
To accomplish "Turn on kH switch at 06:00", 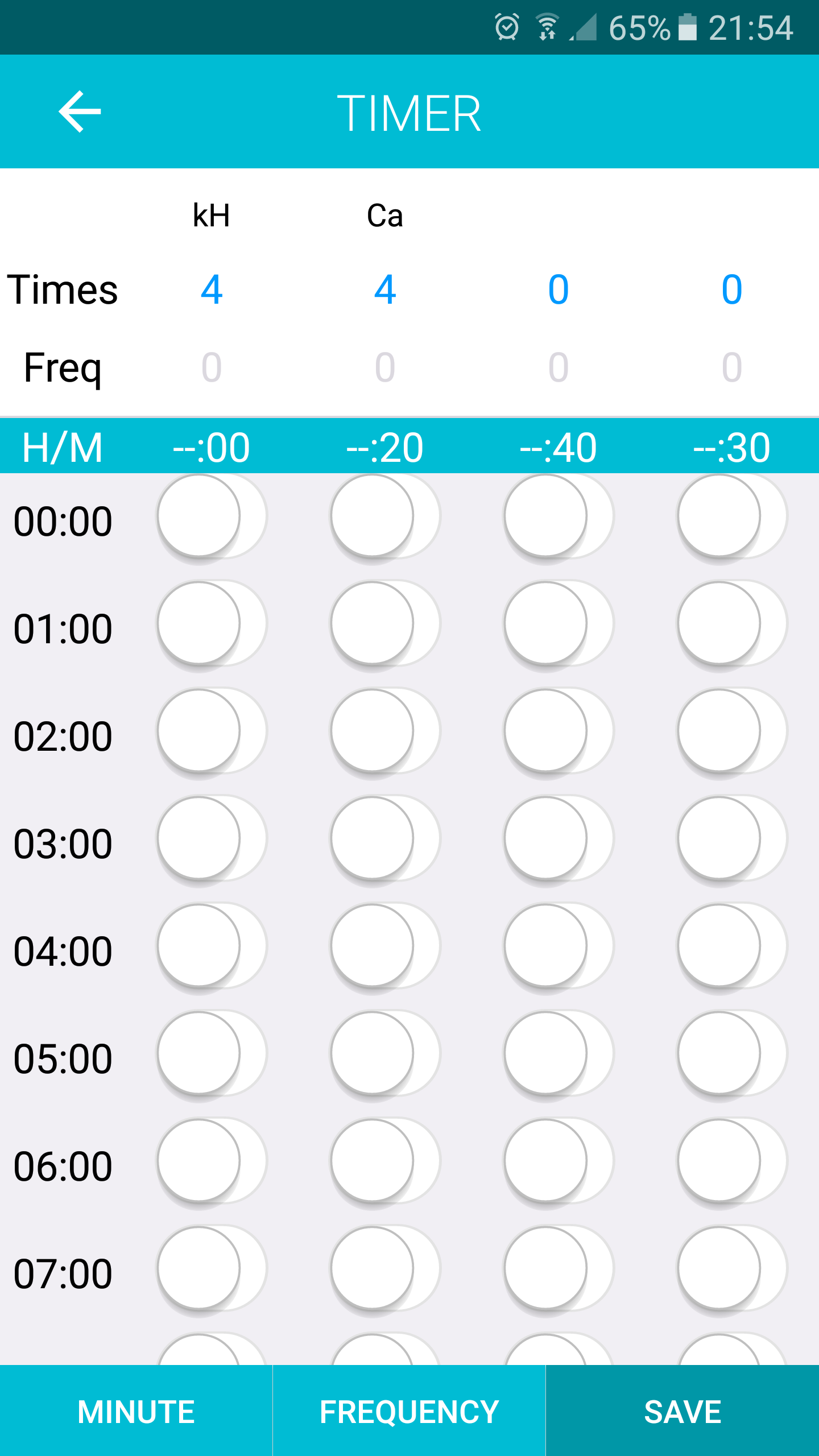I will point(212,1161).
